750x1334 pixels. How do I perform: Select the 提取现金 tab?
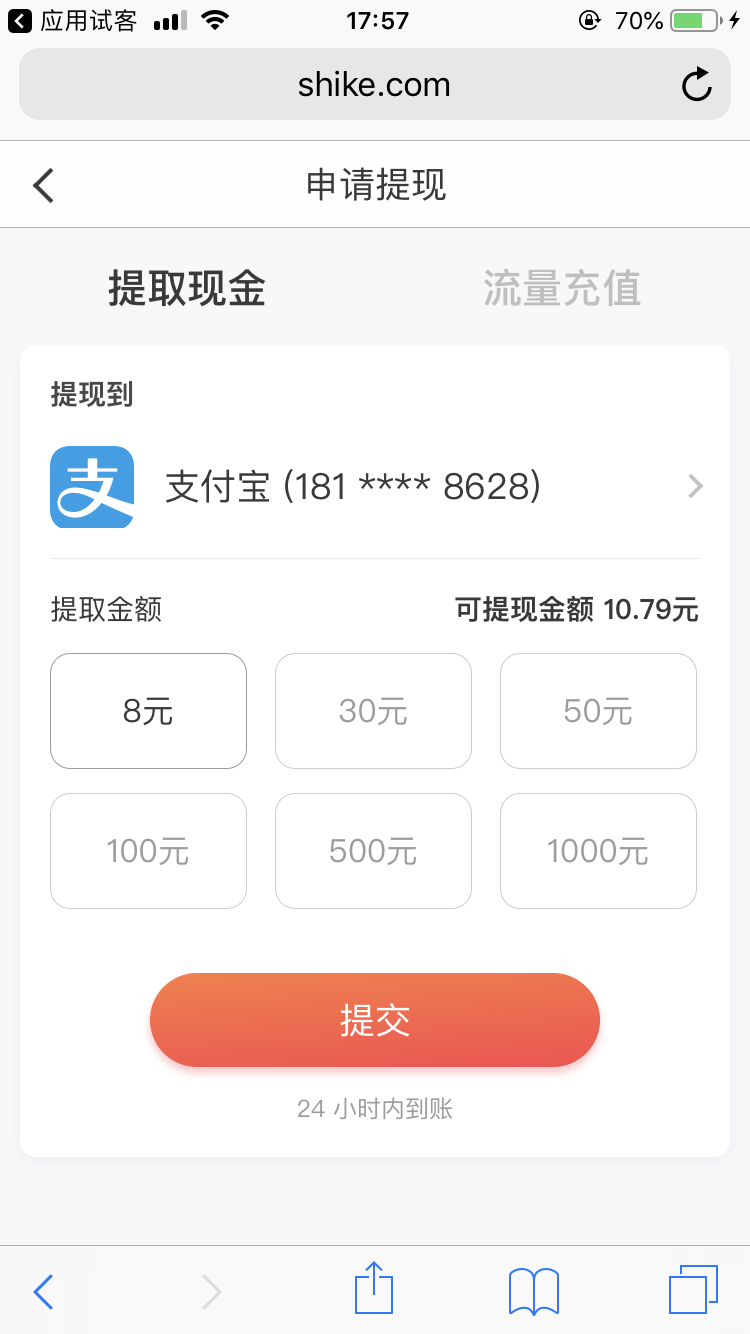pos(187,288)
